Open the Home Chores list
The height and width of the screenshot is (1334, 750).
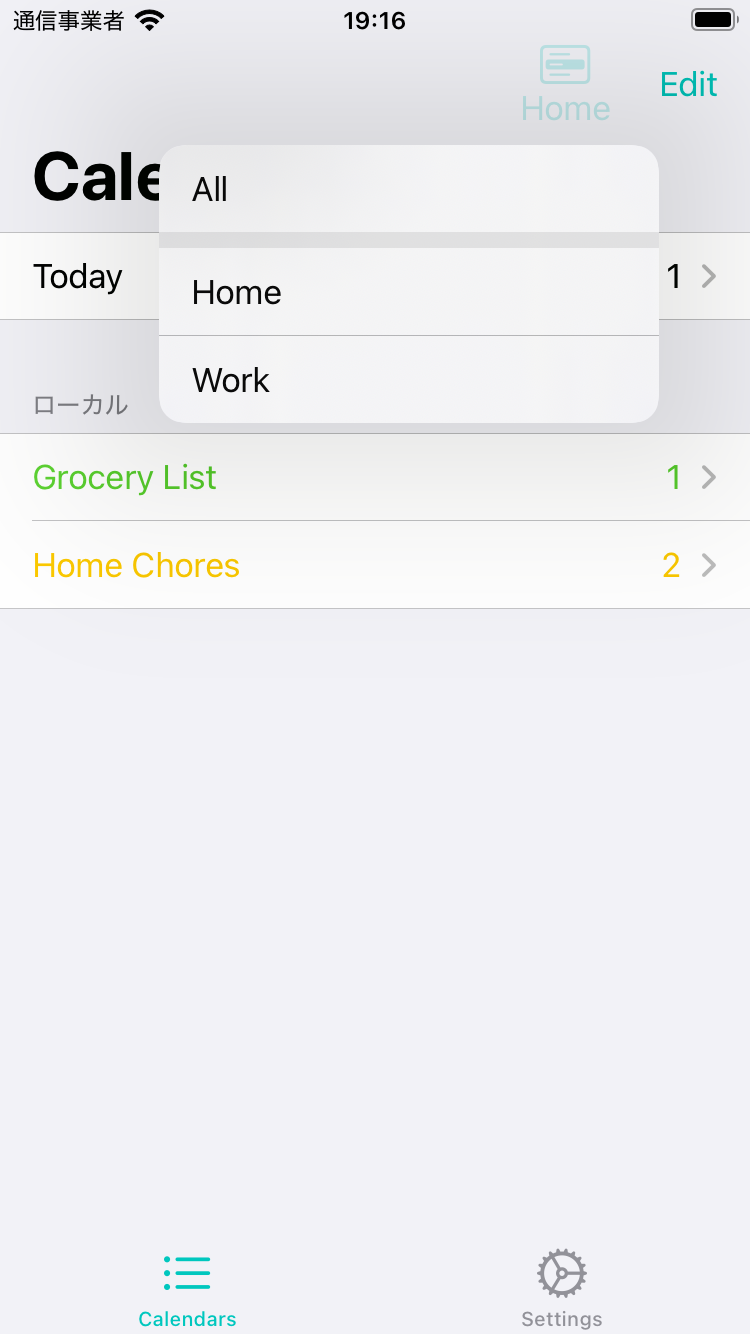(x=375, y=565)
